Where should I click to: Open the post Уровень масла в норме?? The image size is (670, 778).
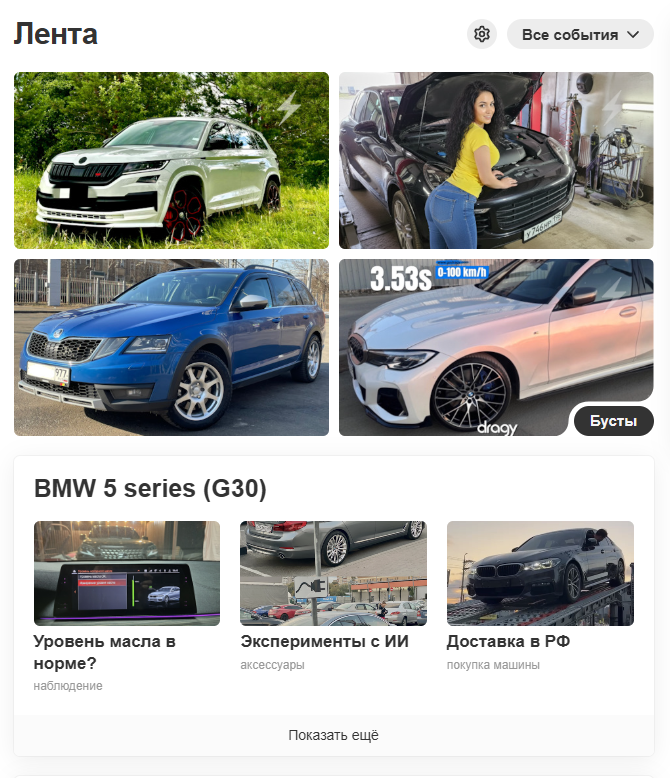click(105, 651)
